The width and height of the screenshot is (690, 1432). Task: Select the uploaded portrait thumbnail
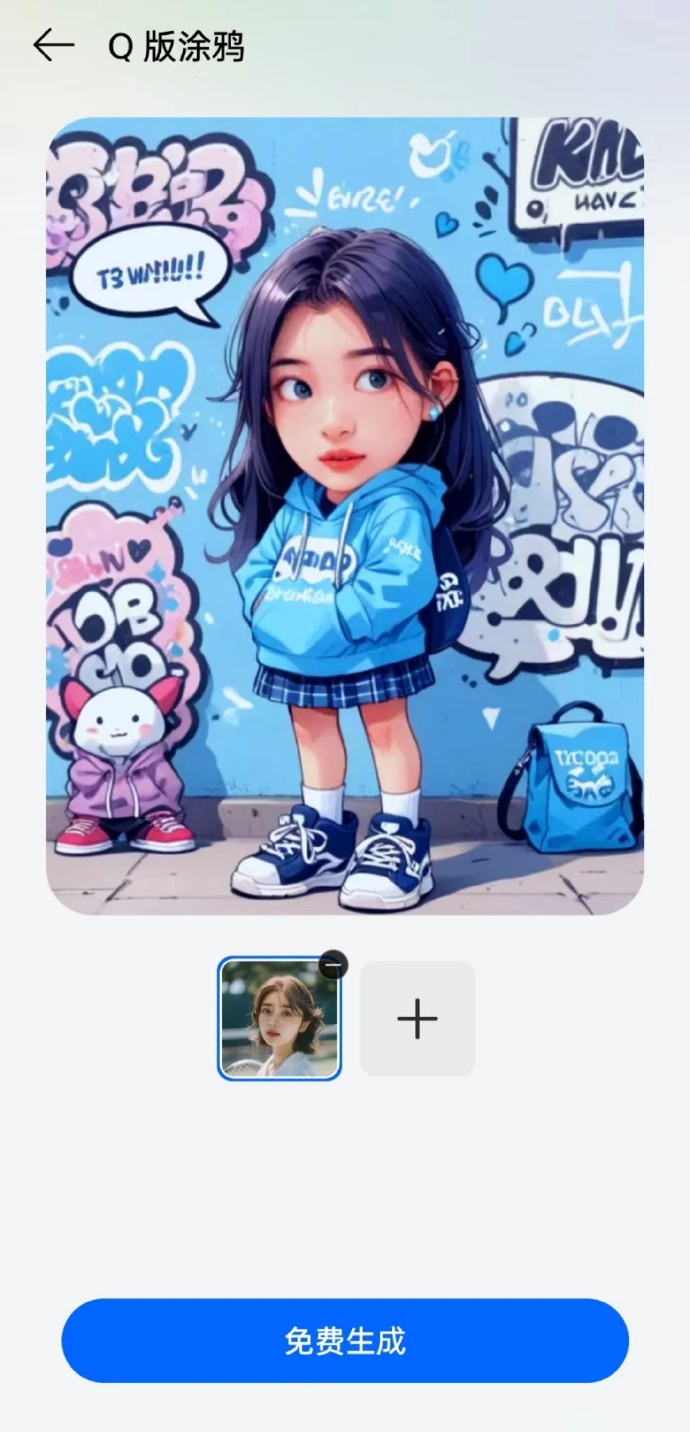pos(278,1022)
